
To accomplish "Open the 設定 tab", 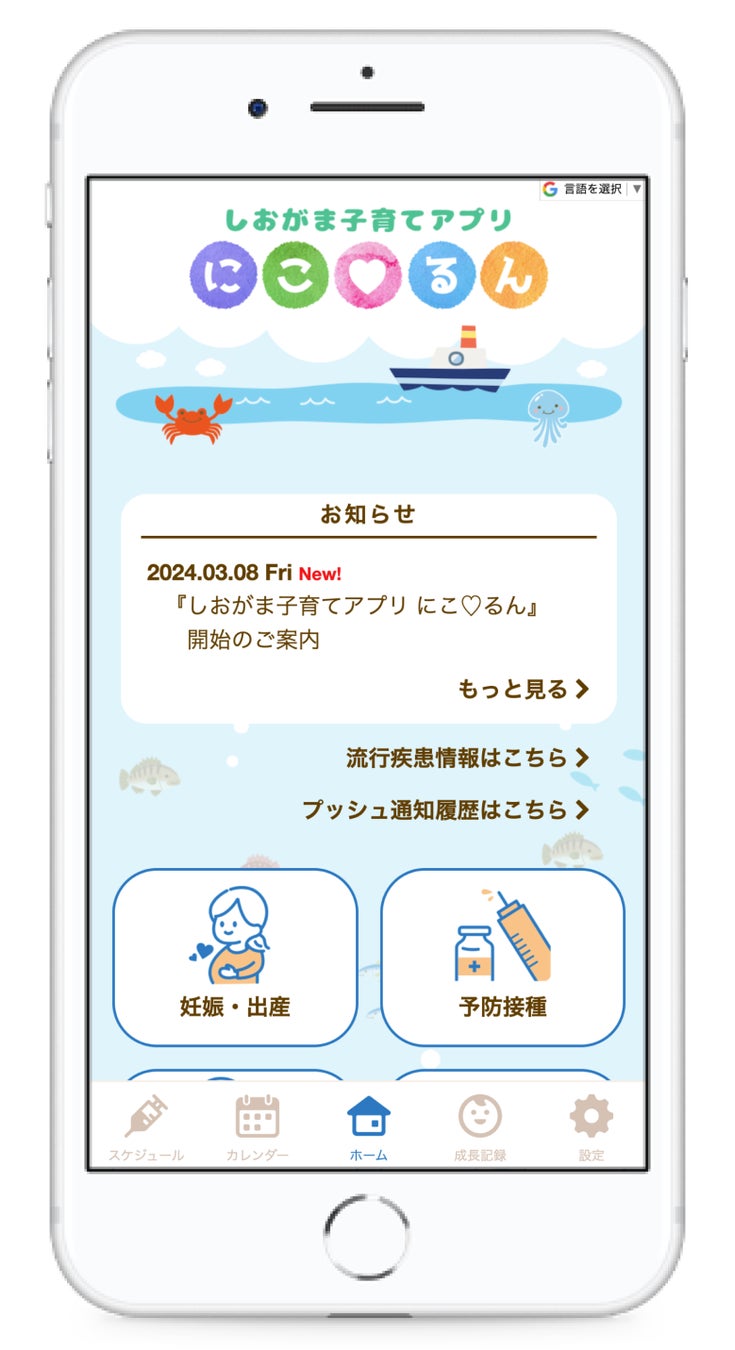I will click(591, 1128).
